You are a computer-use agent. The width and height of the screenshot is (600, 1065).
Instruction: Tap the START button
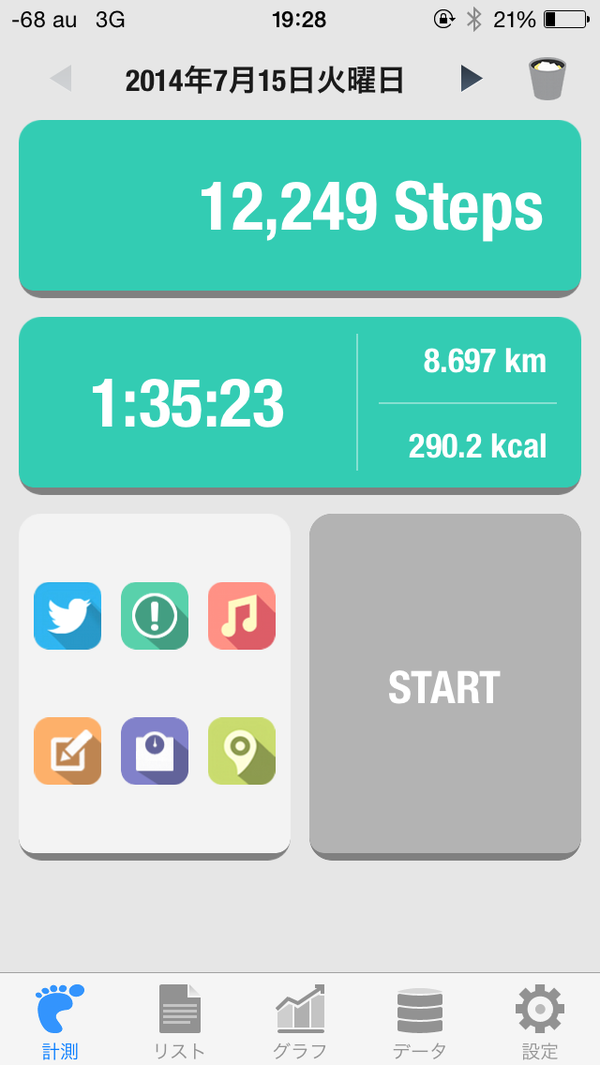click(444, 687)
